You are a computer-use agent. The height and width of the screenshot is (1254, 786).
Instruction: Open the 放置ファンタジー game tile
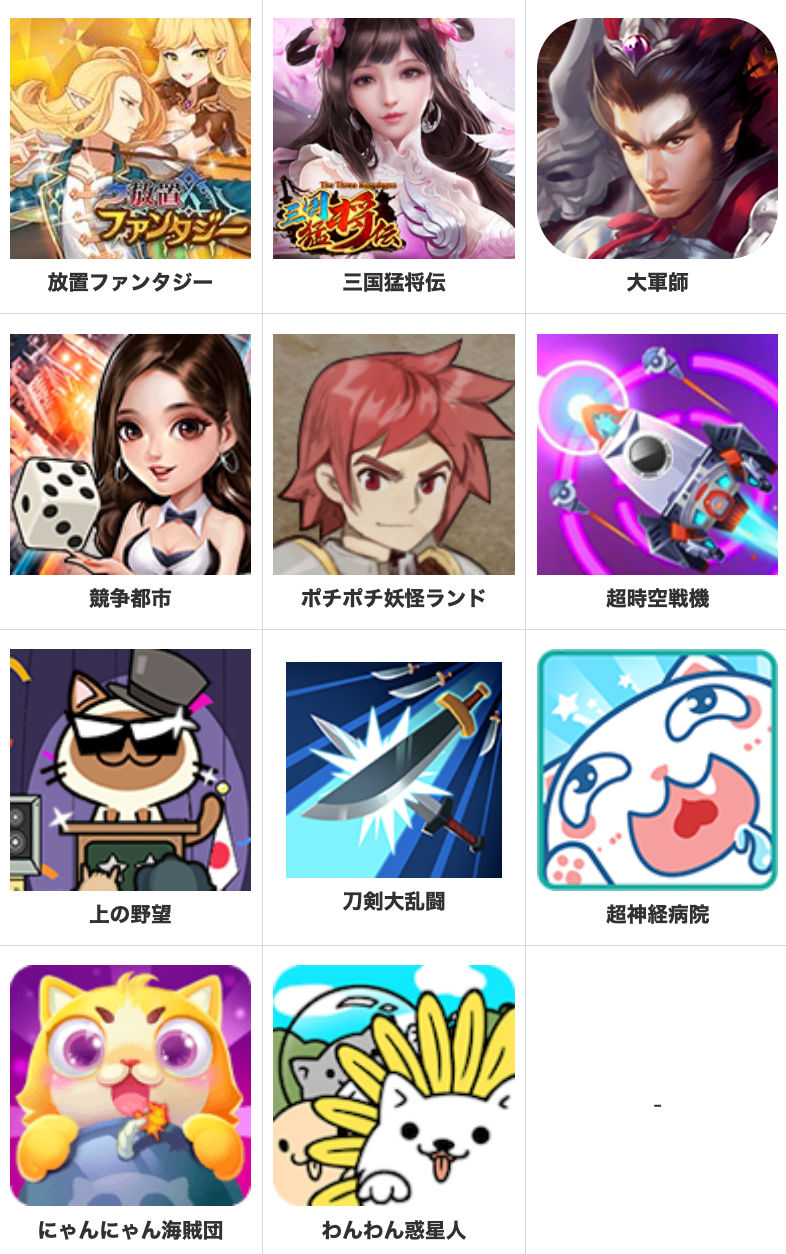[130, 139]
